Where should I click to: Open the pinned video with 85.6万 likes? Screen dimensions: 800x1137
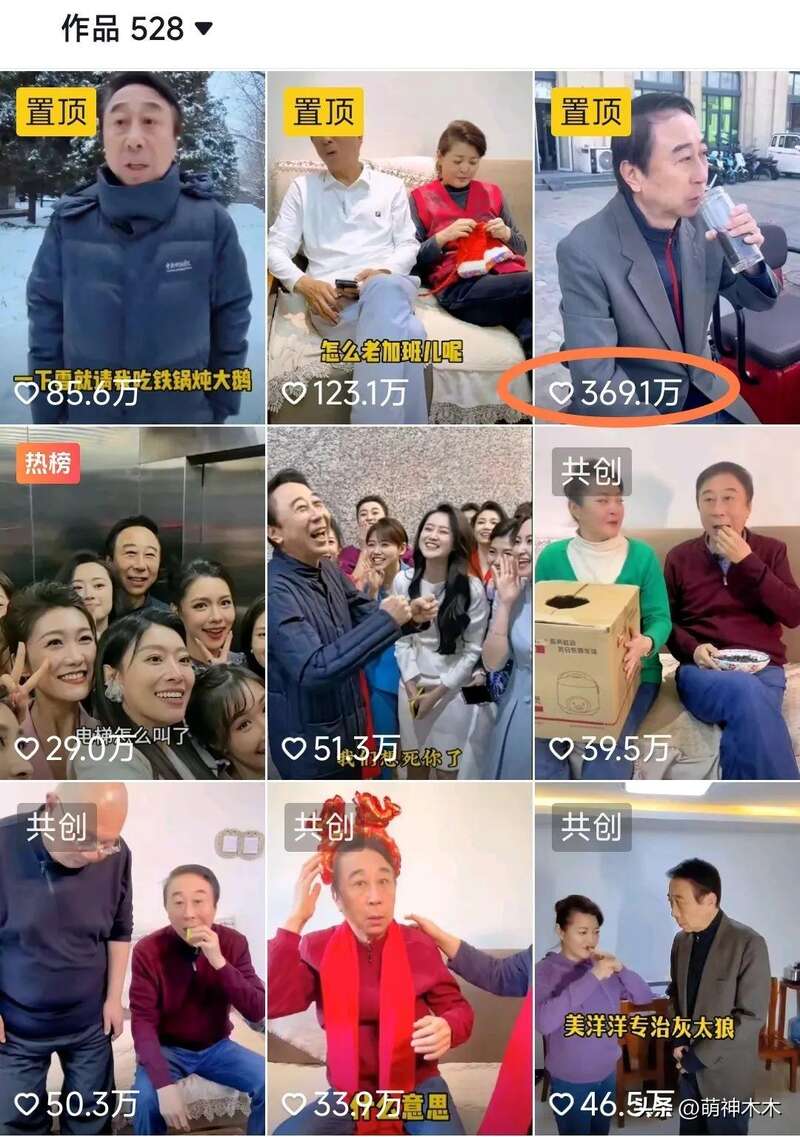pyautogui.click(x=132, y=247)
